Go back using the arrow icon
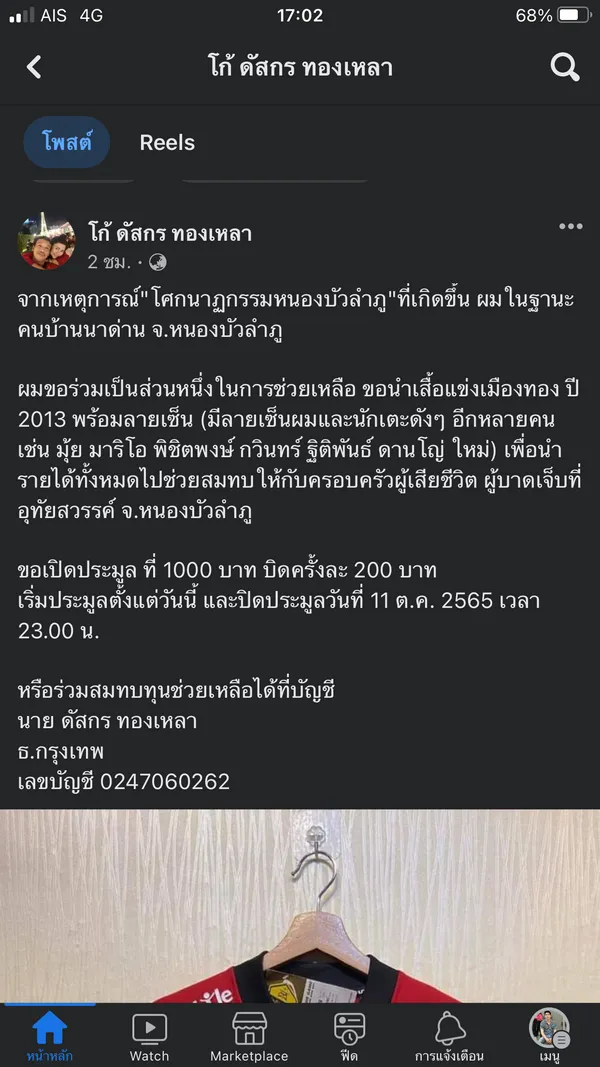600x1067 pixels. [x=34, y=67]
